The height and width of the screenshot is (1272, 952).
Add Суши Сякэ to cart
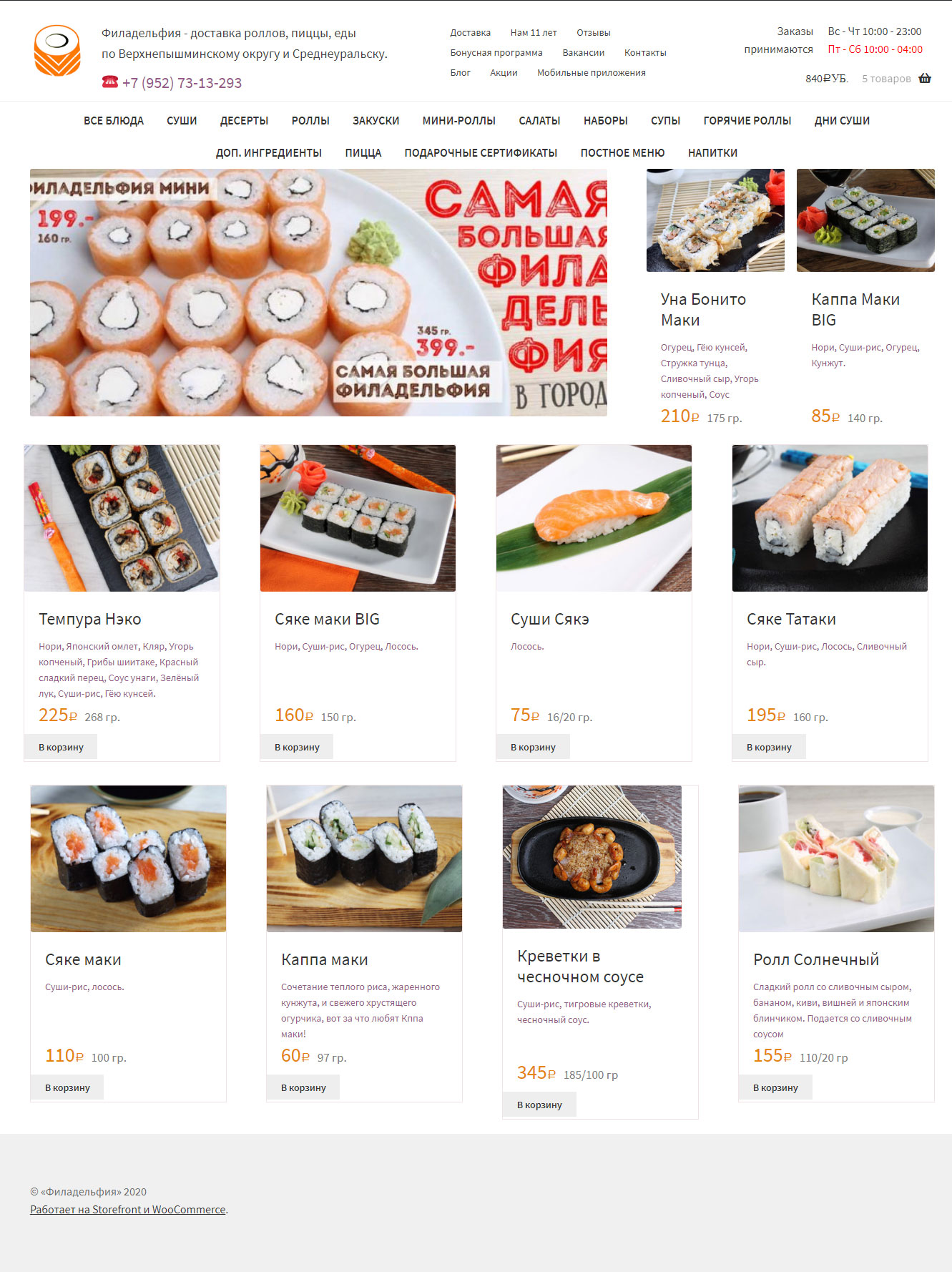click(x=533, y=747)
